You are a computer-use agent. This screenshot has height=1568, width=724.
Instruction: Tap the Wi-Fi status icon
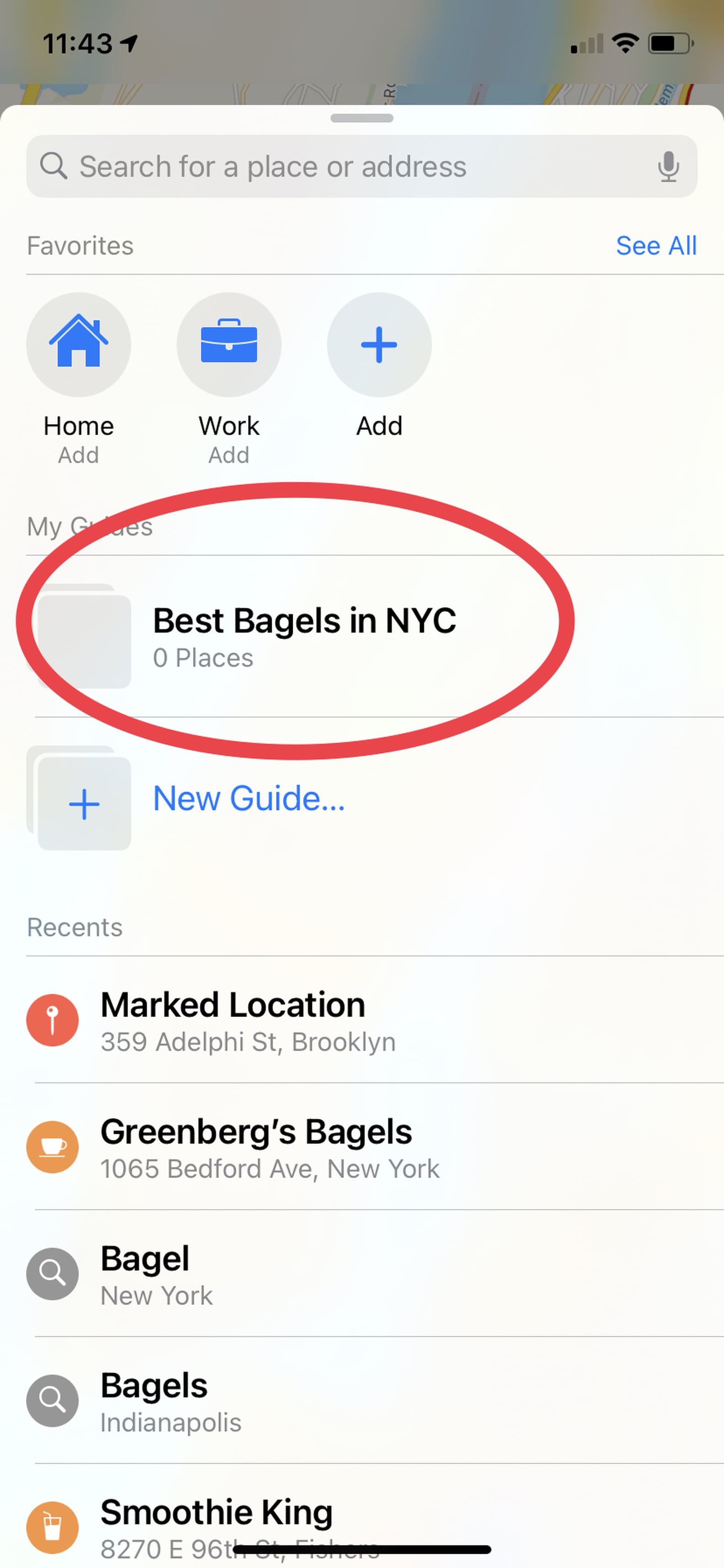pos(625,41)
